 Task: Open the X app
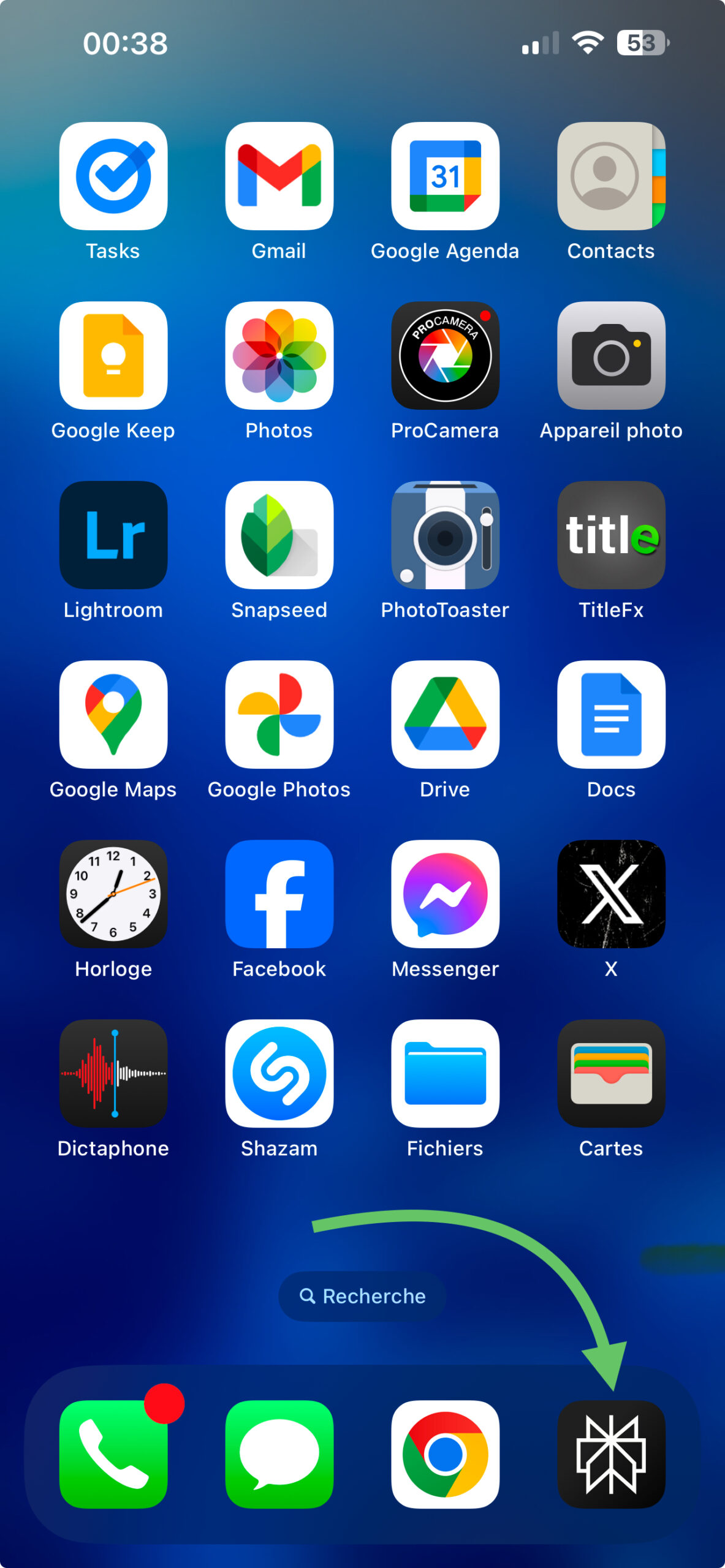click(x=612, y=894)
